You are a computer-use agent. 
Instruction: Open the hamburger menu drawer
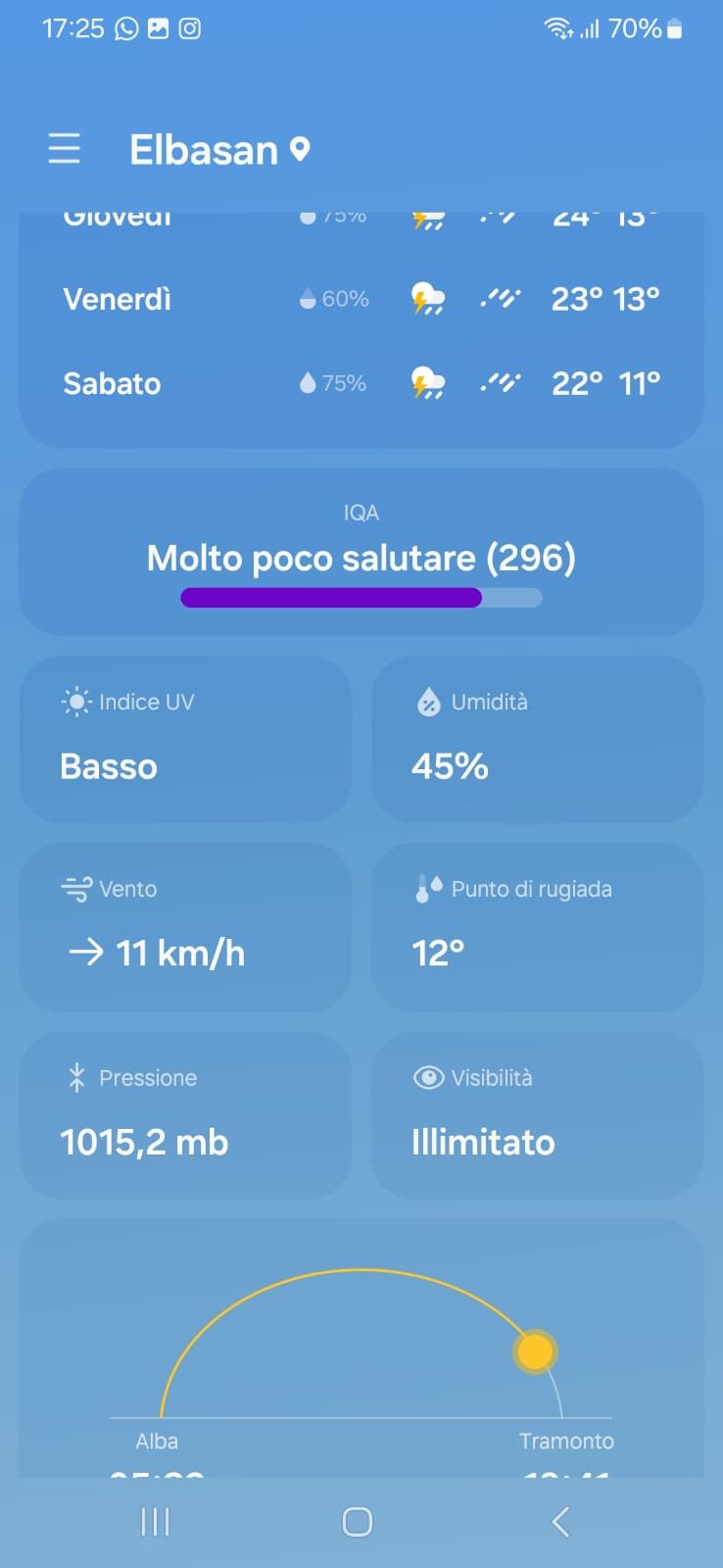[x=65, y=149]
